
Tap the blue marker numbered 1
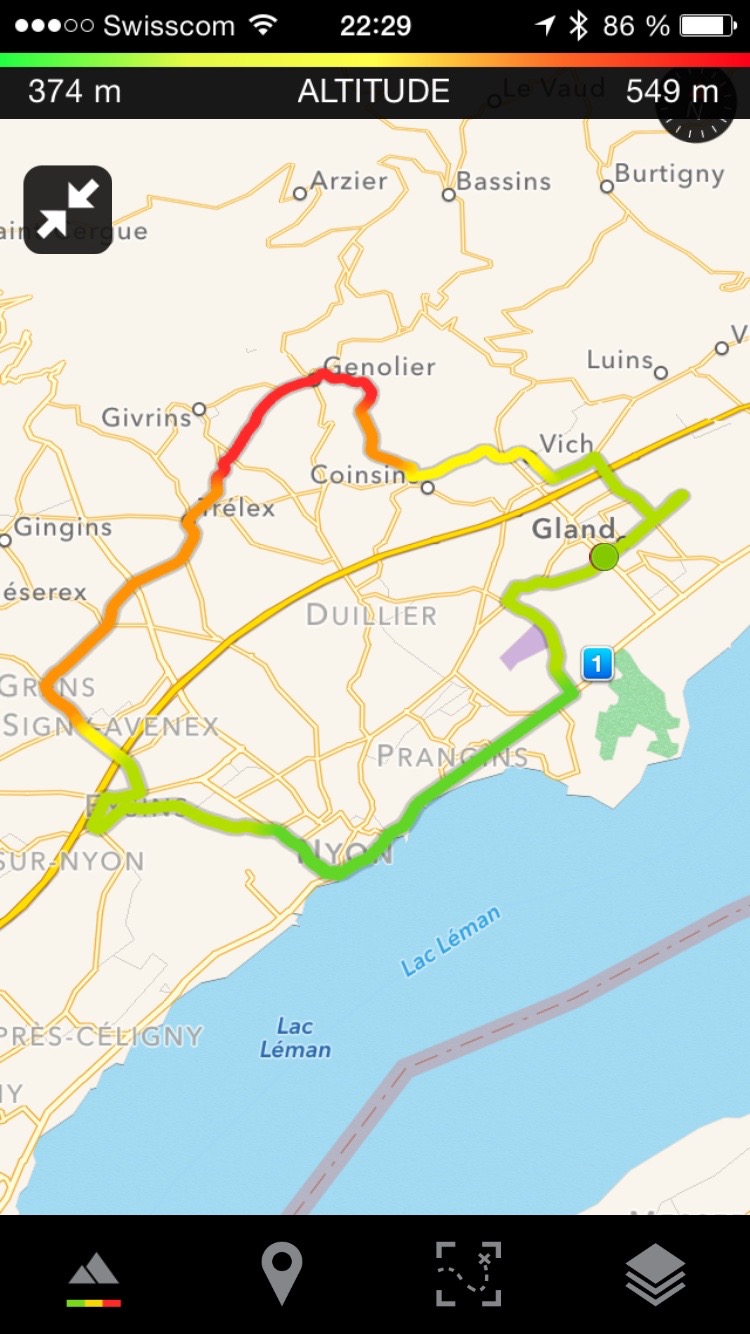click(597, 663)
